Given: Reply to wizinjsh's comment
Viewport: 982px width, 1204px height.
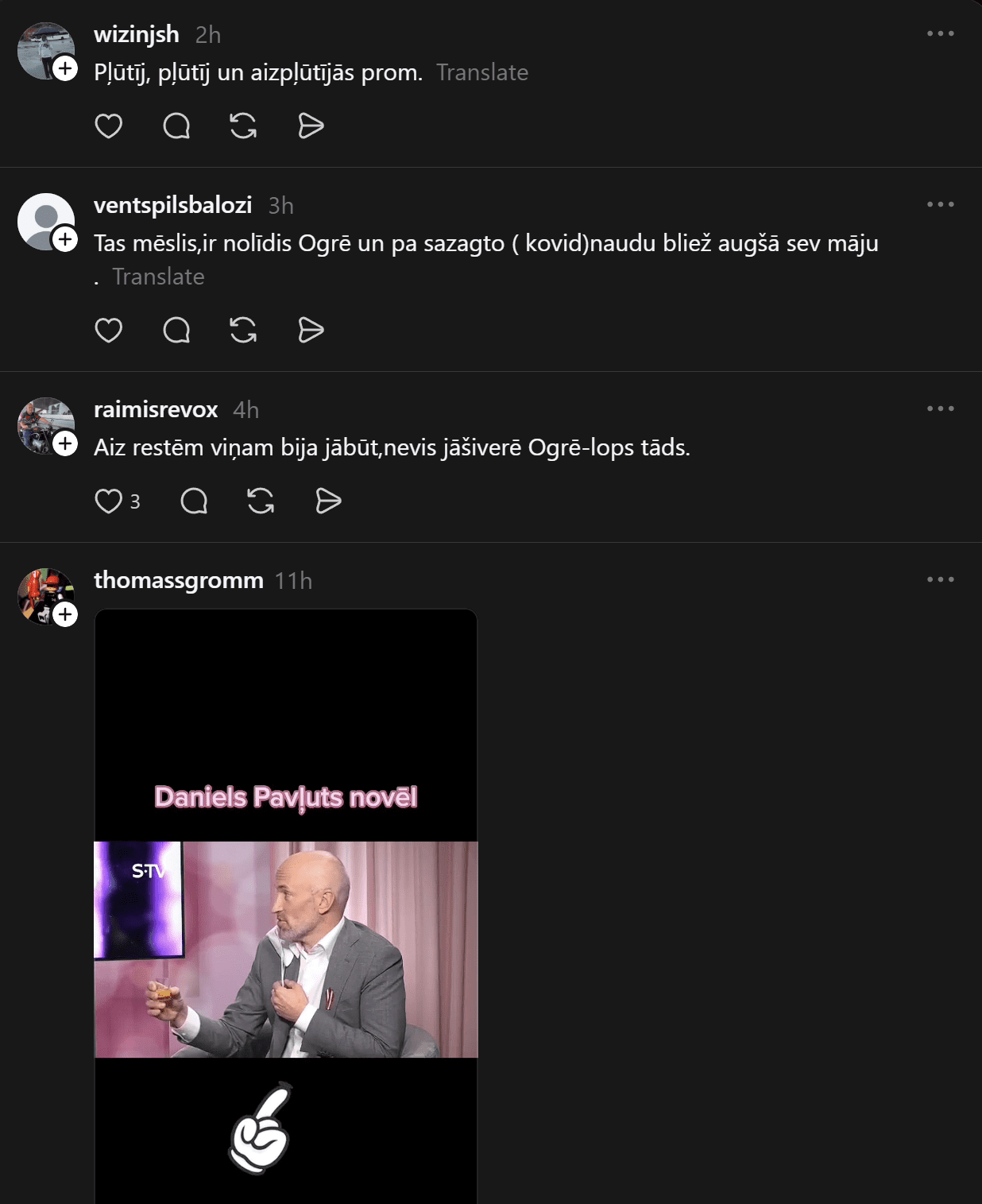Looking at the screenshot, I should coord(176,126).
